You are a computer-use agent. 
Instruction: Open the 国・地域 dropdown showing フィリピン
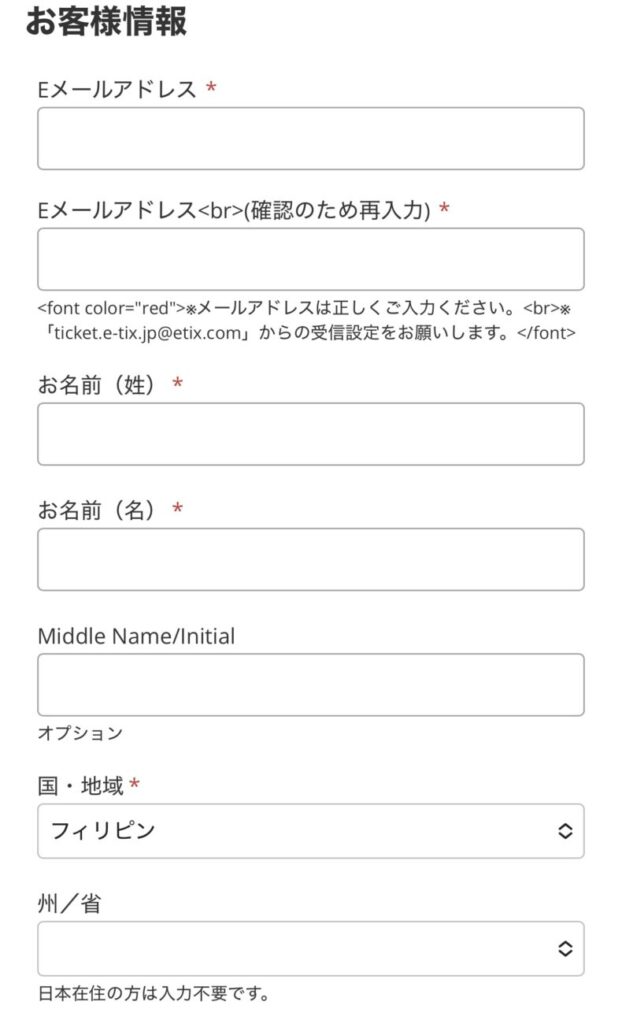[x=310, y=831]
